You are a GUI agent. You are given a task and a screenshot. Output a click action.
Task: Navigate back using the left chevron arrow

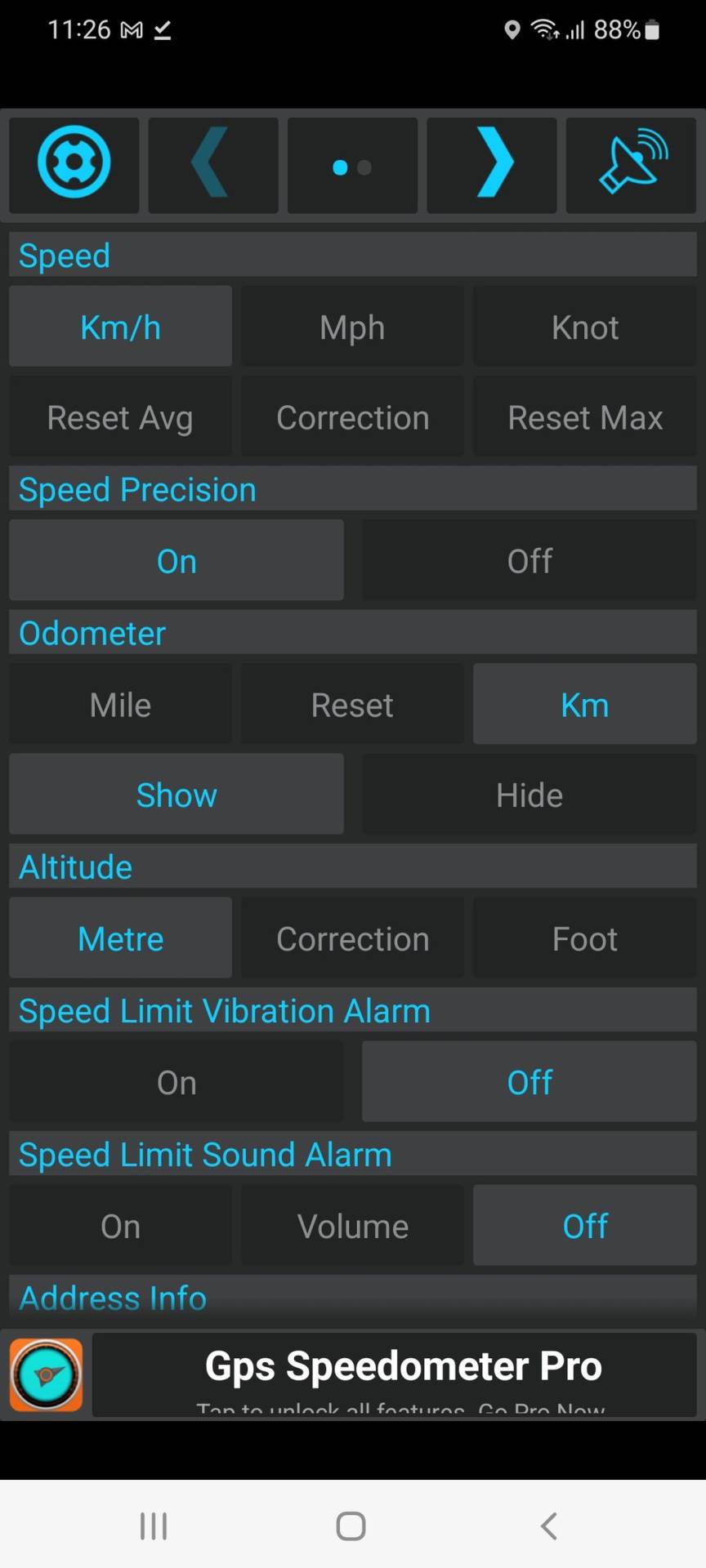pyautogui.click(x=212, y=165)
